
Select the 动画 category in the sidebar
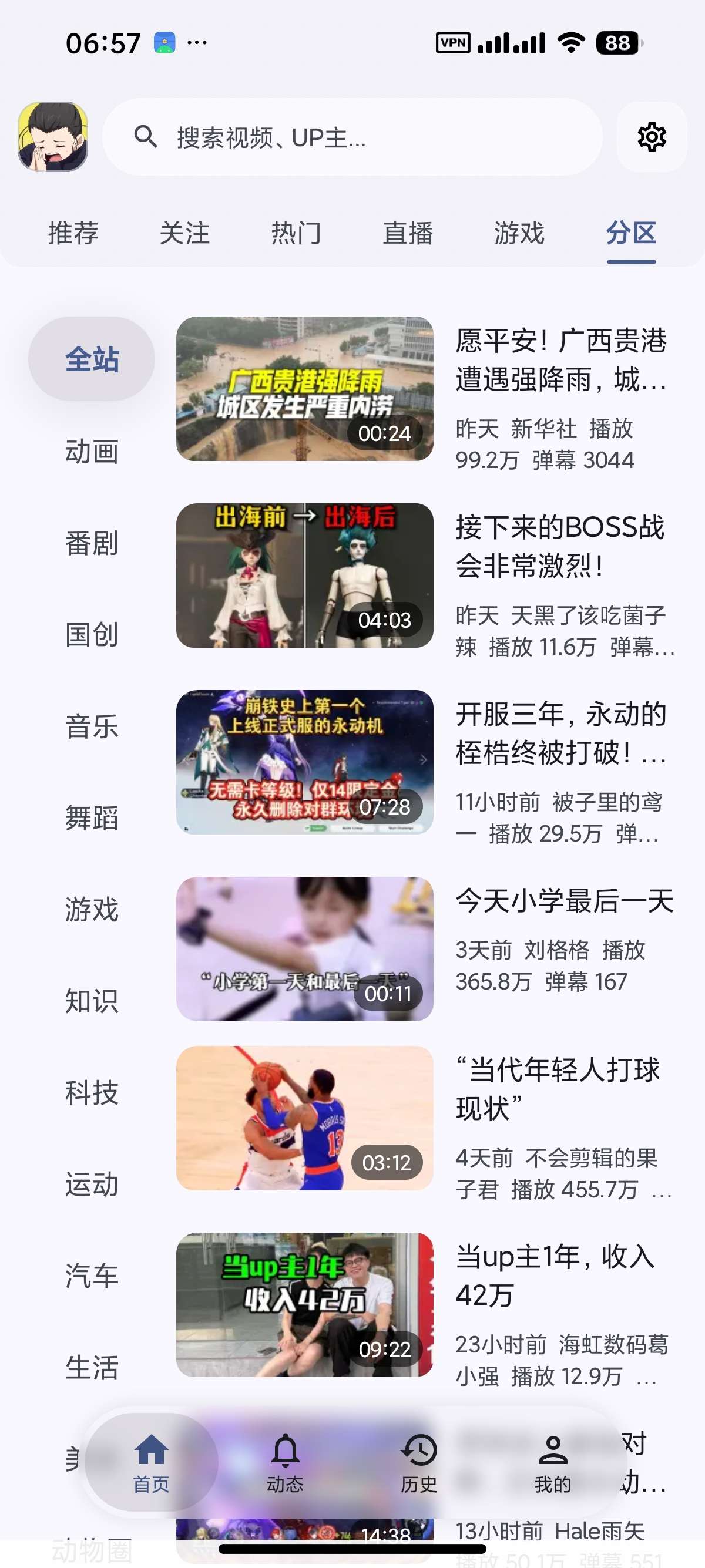[x=91, y=452]
